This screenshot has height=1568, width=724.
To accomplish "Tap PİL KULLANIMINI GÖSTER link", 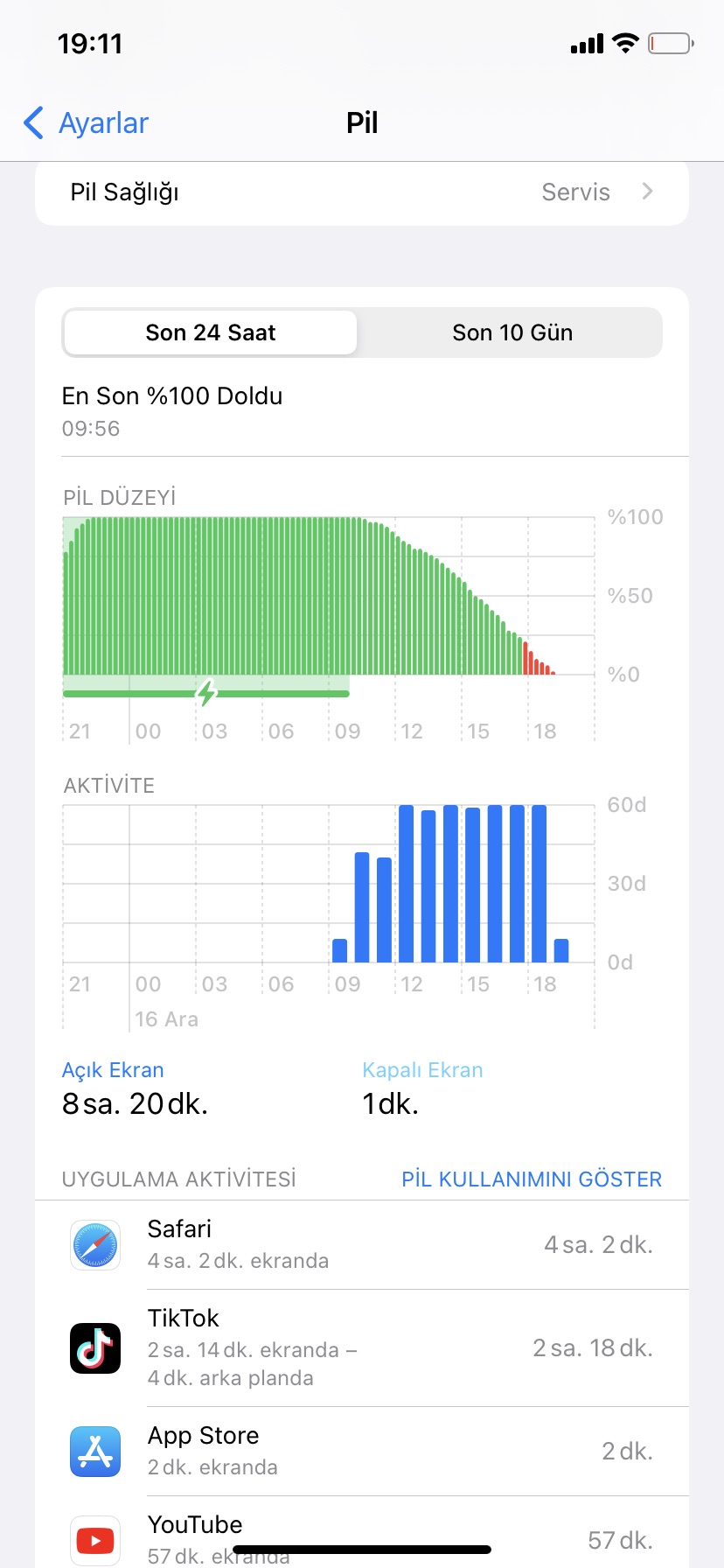I will point(532,1179).
